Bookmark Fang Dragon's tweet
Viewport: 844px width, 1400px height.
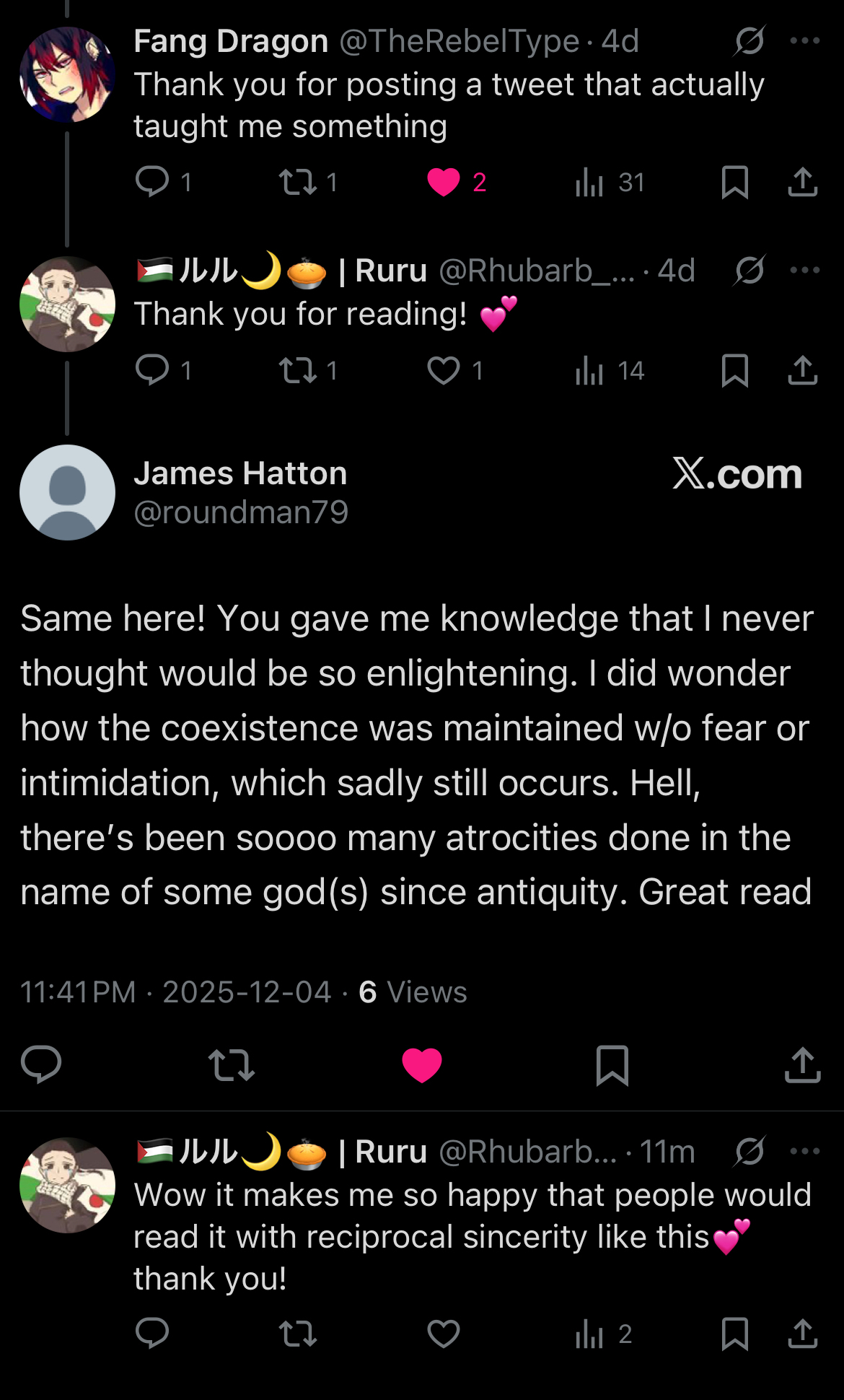734,182
